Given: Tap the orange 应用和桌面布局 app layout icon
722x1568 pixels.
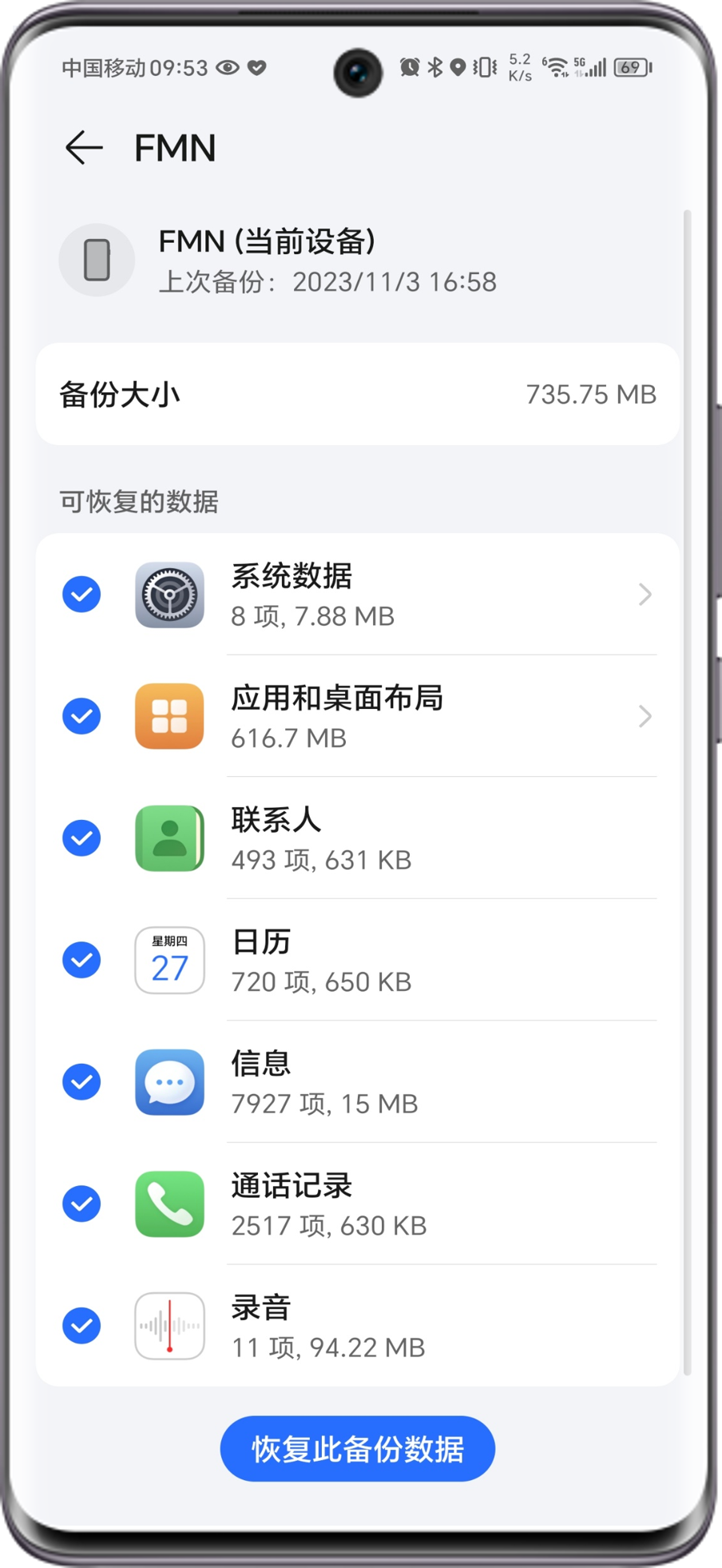Looking at the screenshot, I should coord(169,716).
